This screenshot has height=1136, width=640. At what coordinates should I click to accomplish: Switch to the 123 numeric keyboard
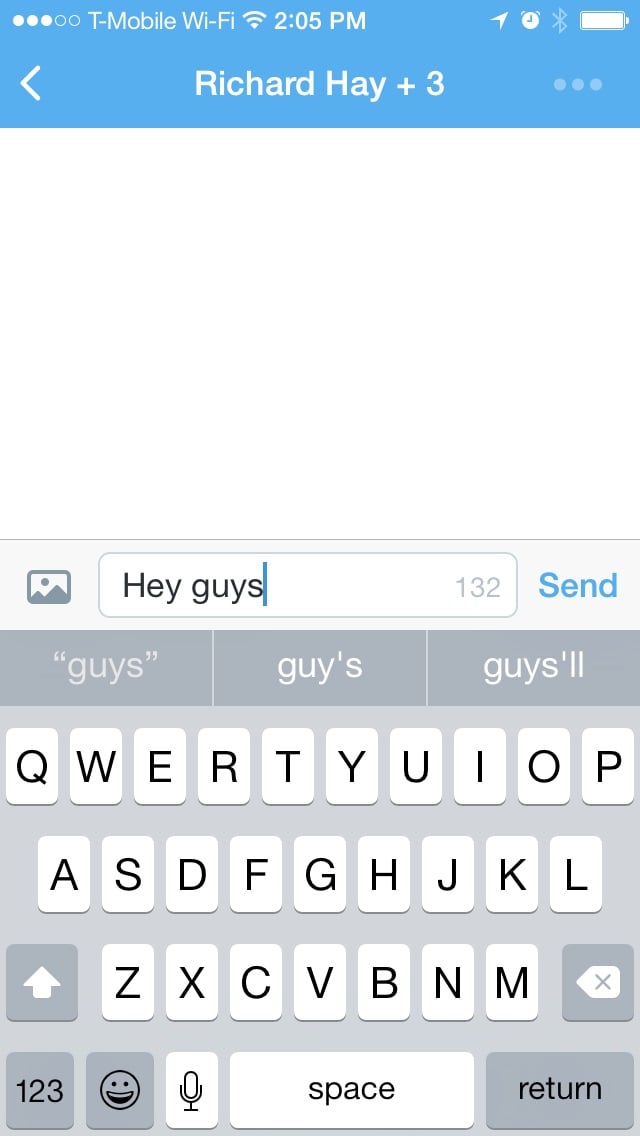(x=40, y=1090)
